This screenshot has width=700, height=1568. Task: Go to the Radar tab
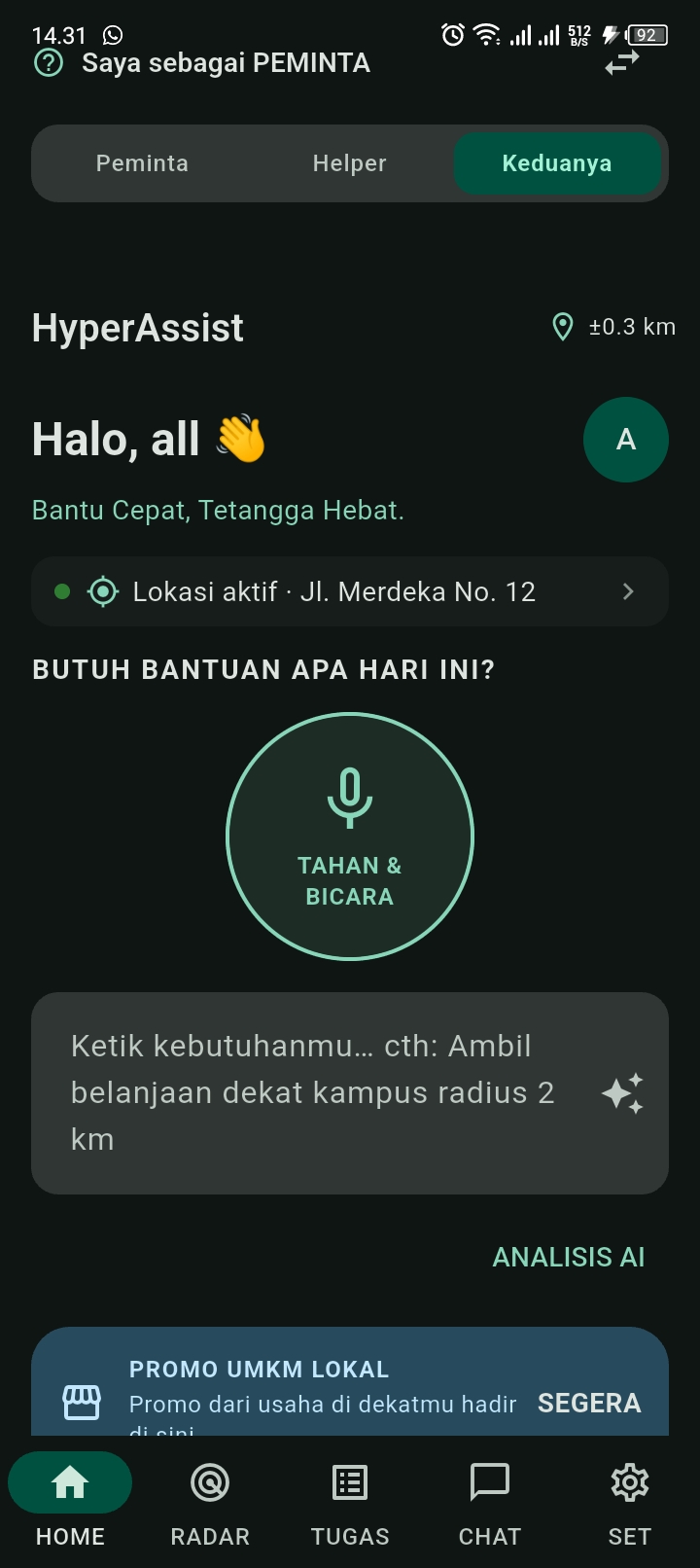click(210, 1502)
